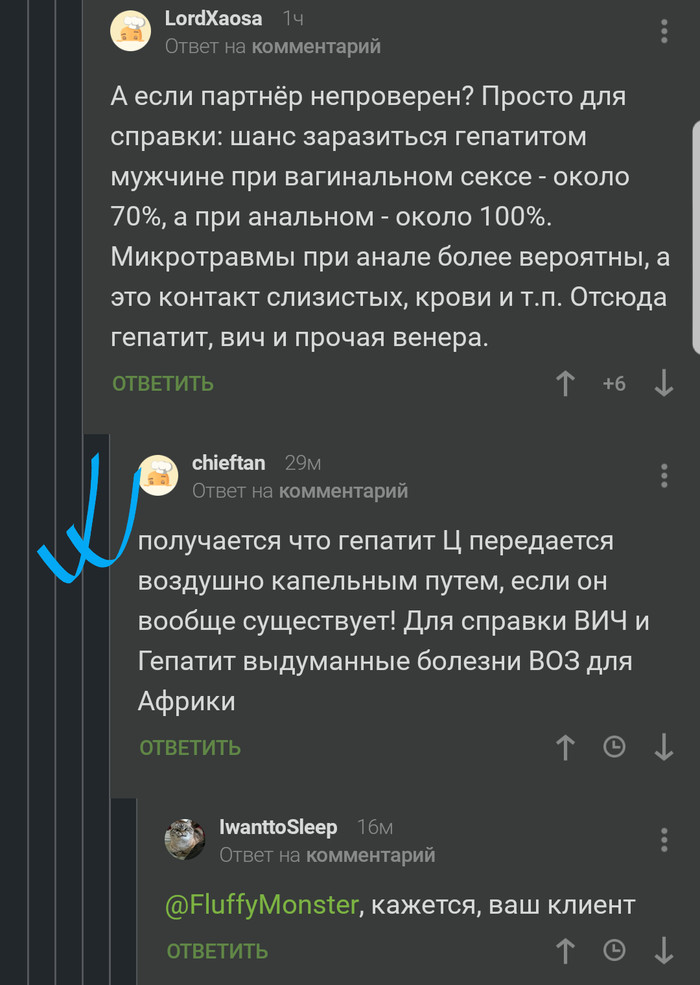Image resolution: width=700 pixels, height=985 pixels.
Task: Upvote IwanttoSleep's comment
Action: coord(565,951)
